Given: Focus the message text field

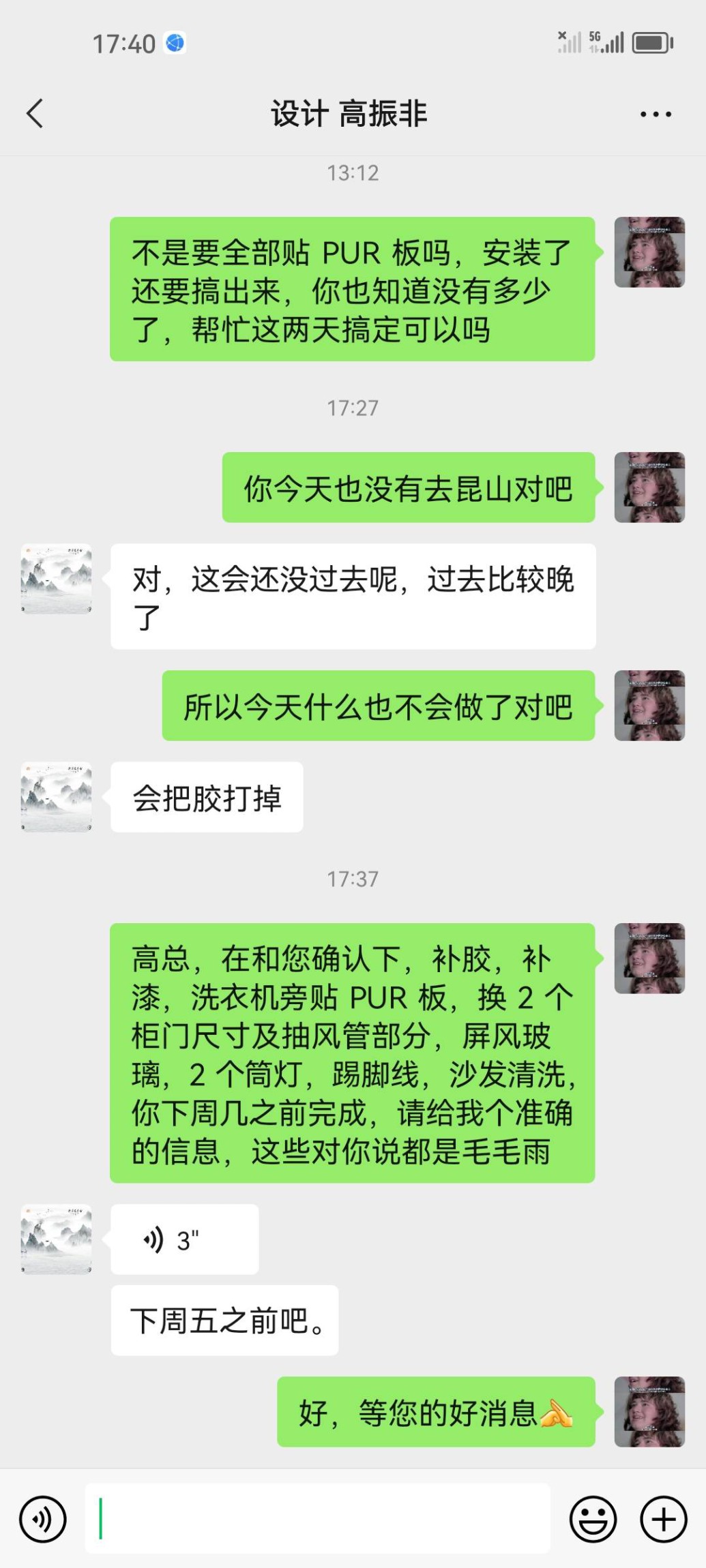Looking at the screenshot, I should click(x=317, y=1519).
